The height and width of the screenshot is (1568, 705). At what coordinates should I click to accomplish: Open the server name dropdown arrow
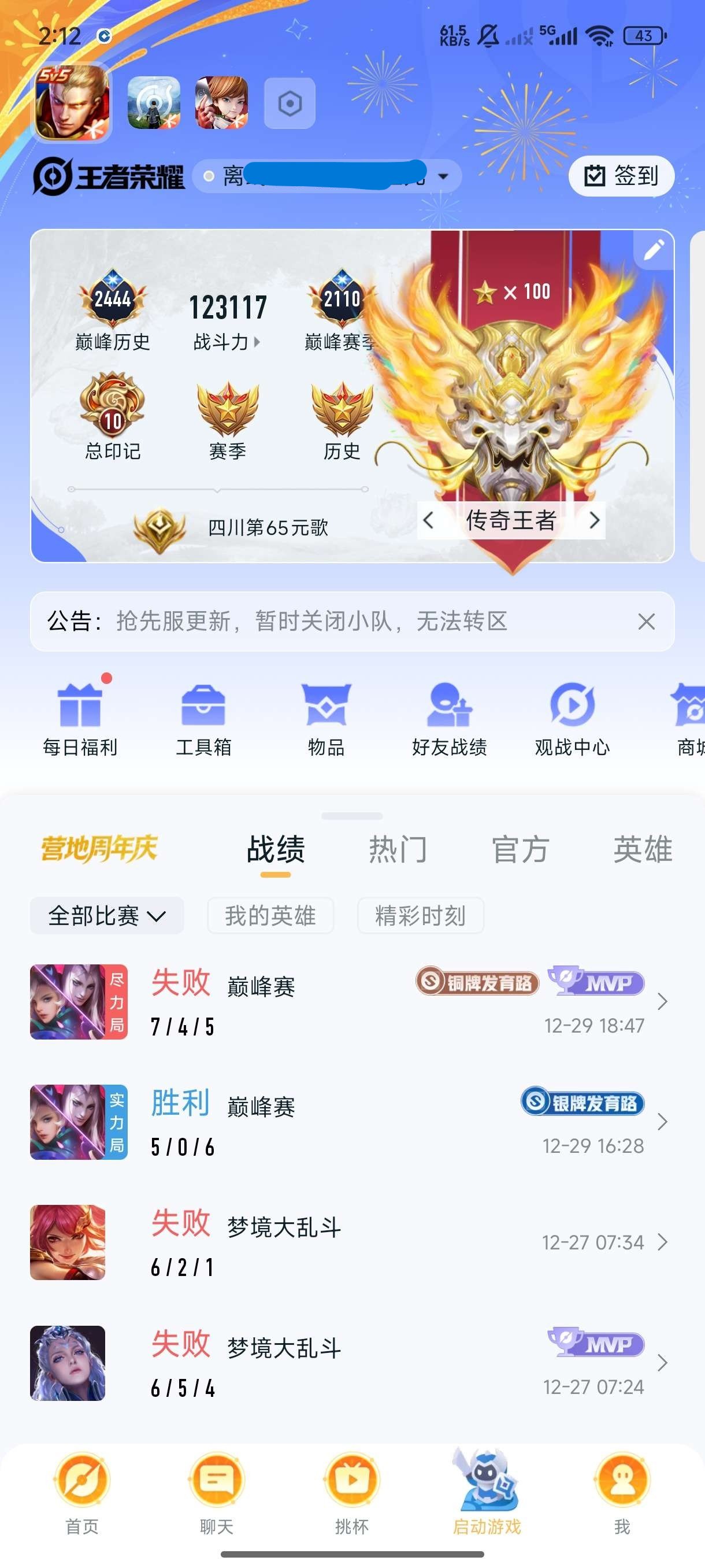point(443,175)
